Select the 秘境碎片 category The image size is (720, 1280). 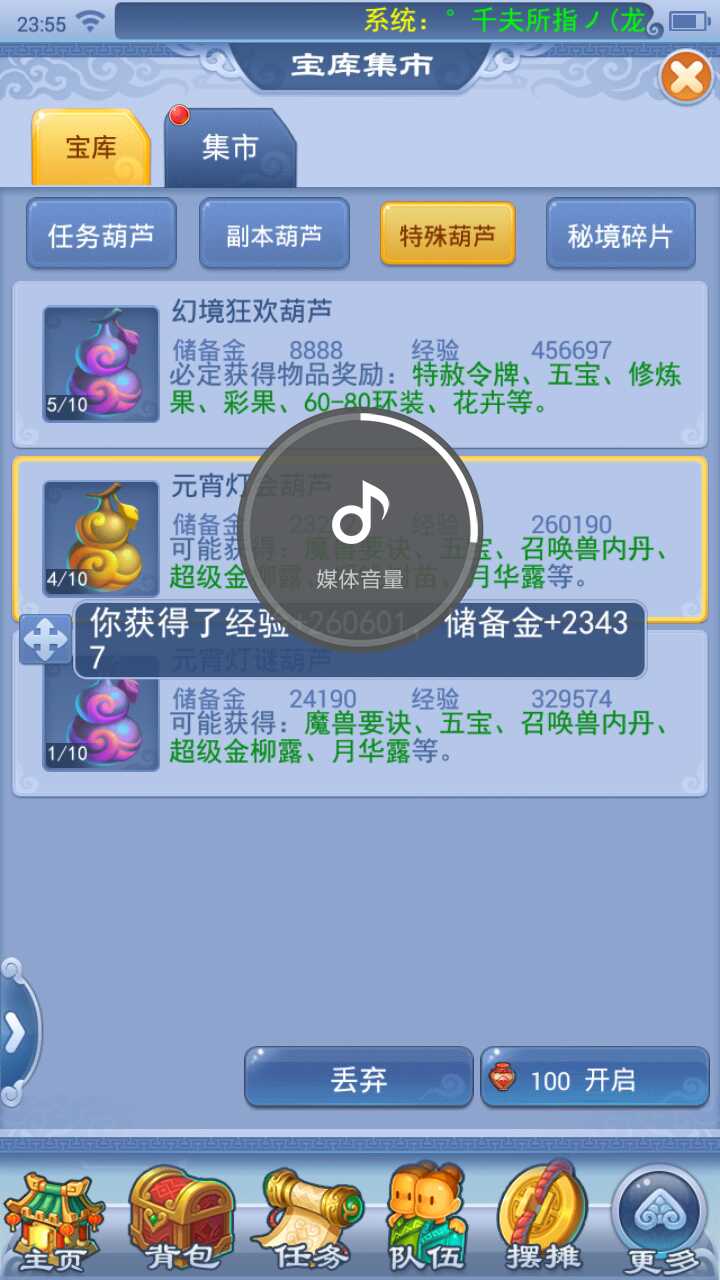[620, 235]
